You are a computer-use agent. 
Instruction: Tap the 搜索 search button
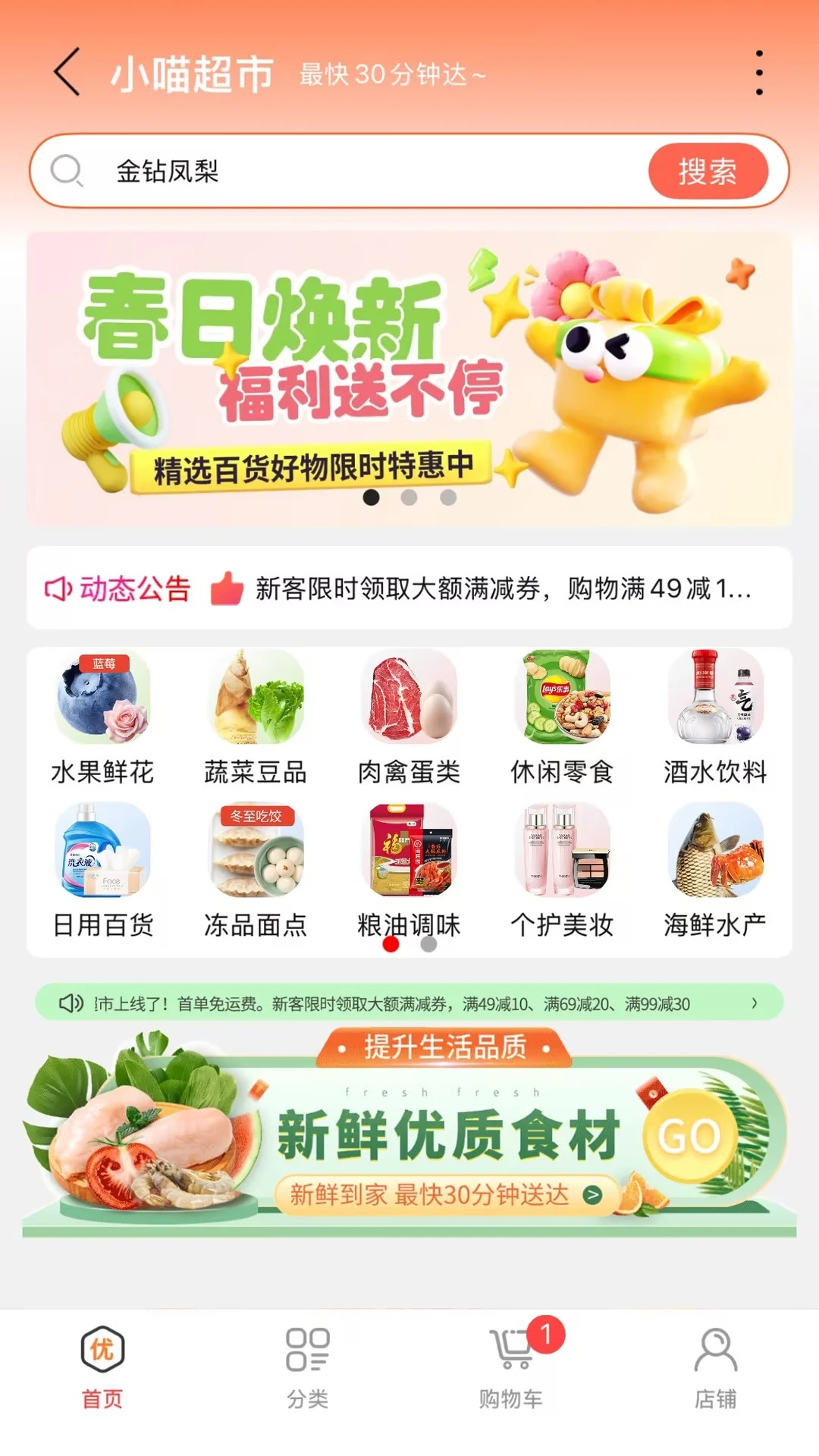[x=708, y=171]
